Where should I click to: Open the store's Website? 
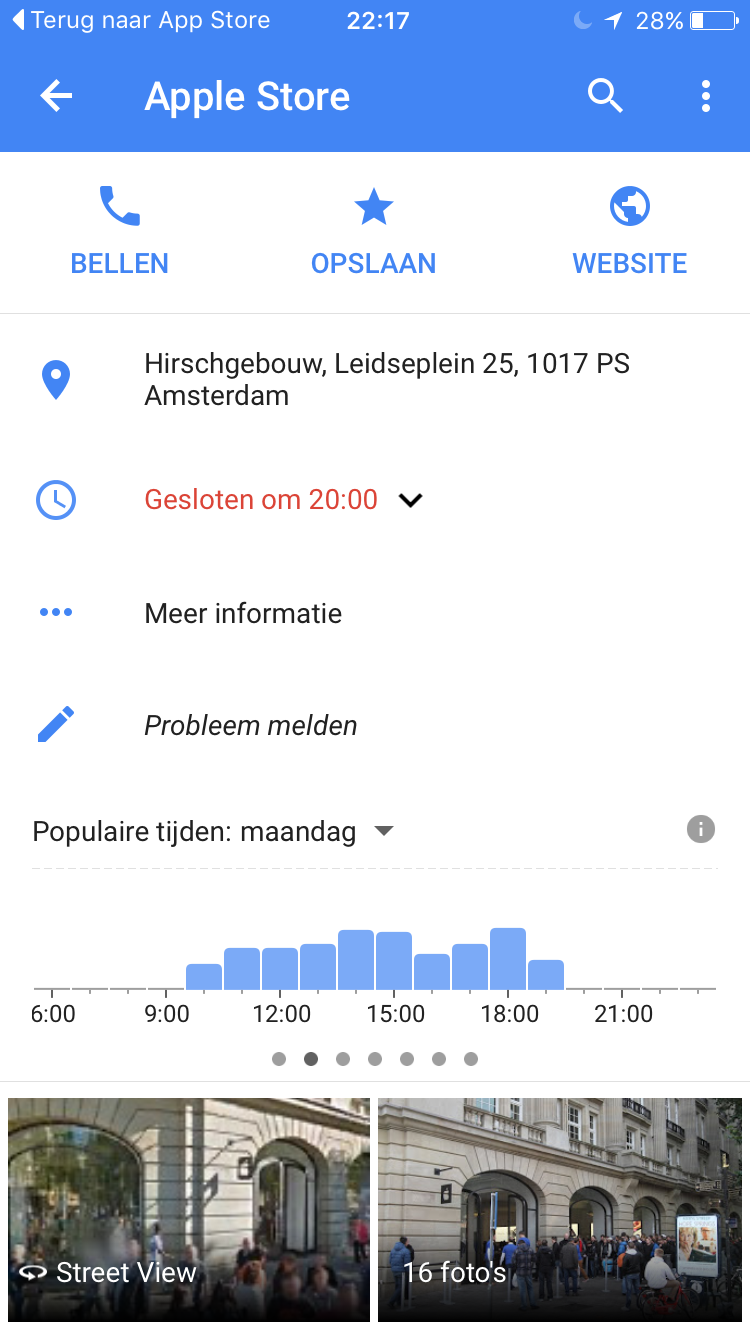tap(629, 232)
